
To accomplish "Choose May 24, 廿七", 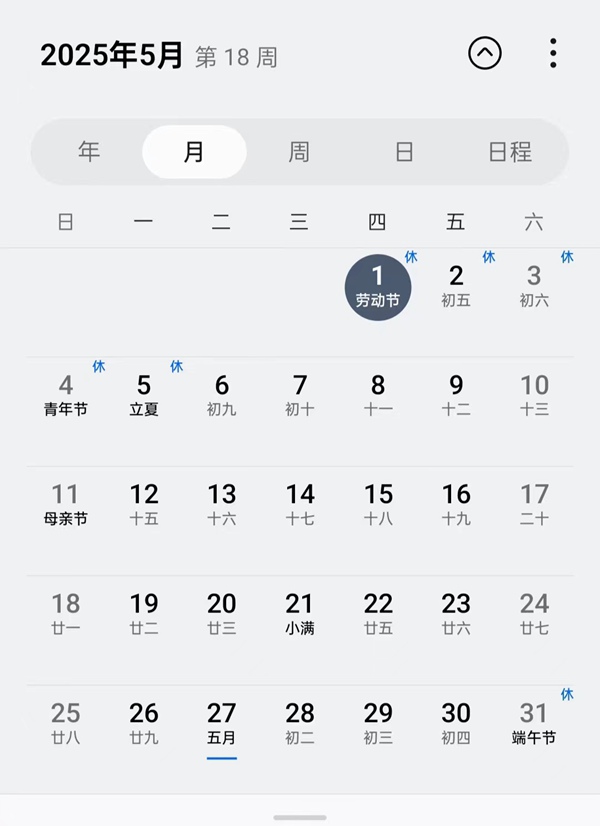I will (534, 614).
